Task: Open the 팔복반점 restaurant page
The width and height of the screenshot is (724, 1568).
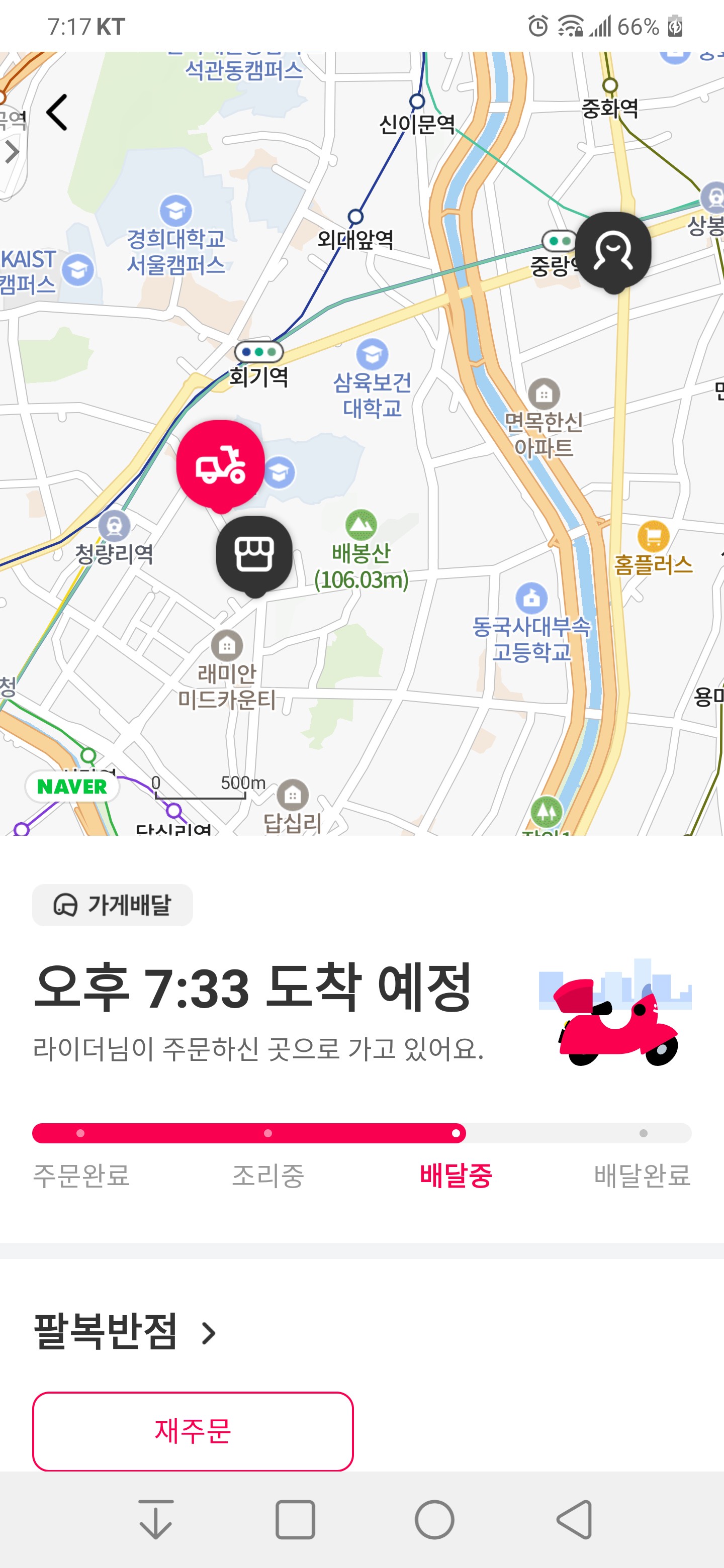Action: 125,1332
